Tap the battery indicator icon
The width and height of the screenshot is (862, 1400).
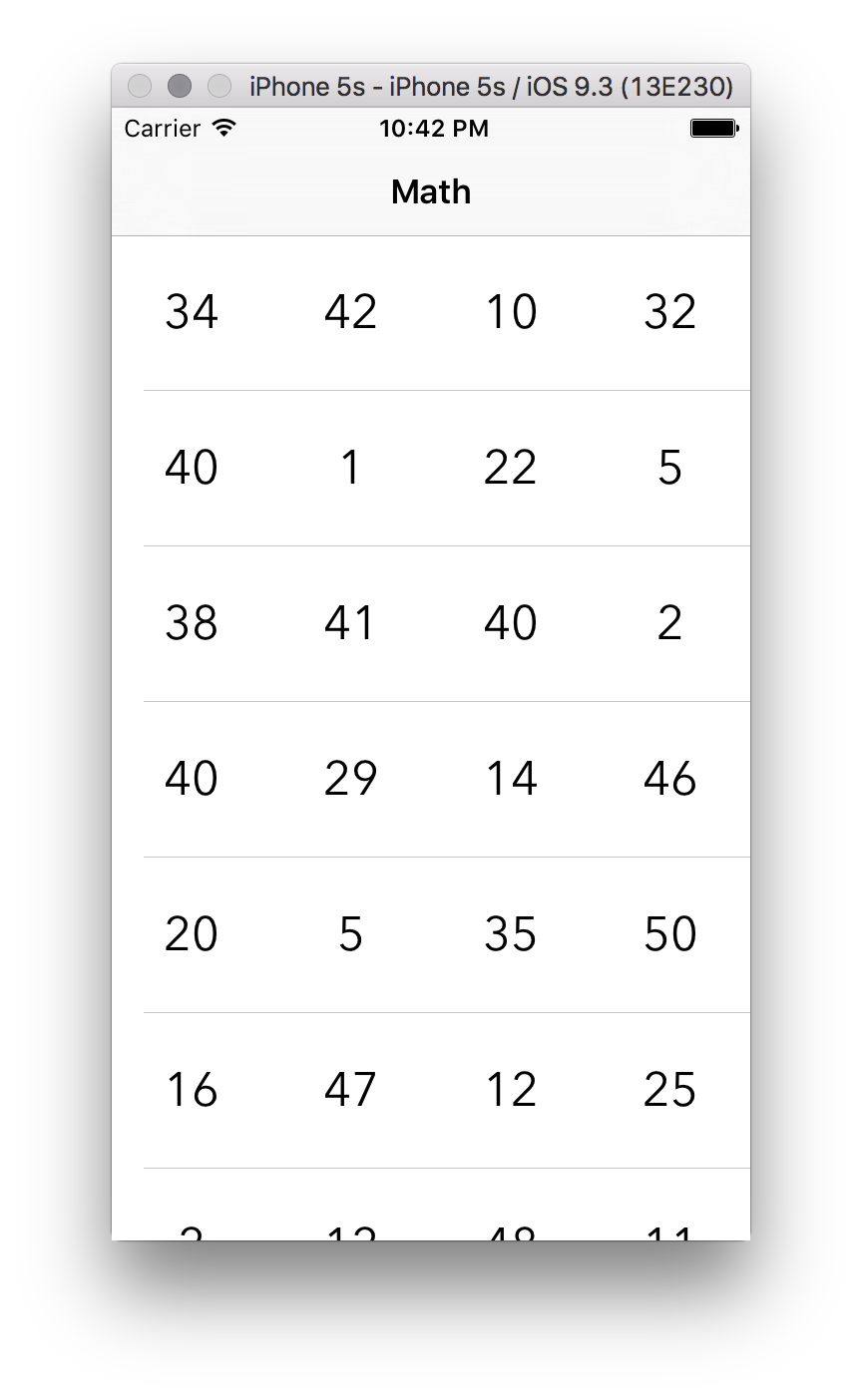710,128
